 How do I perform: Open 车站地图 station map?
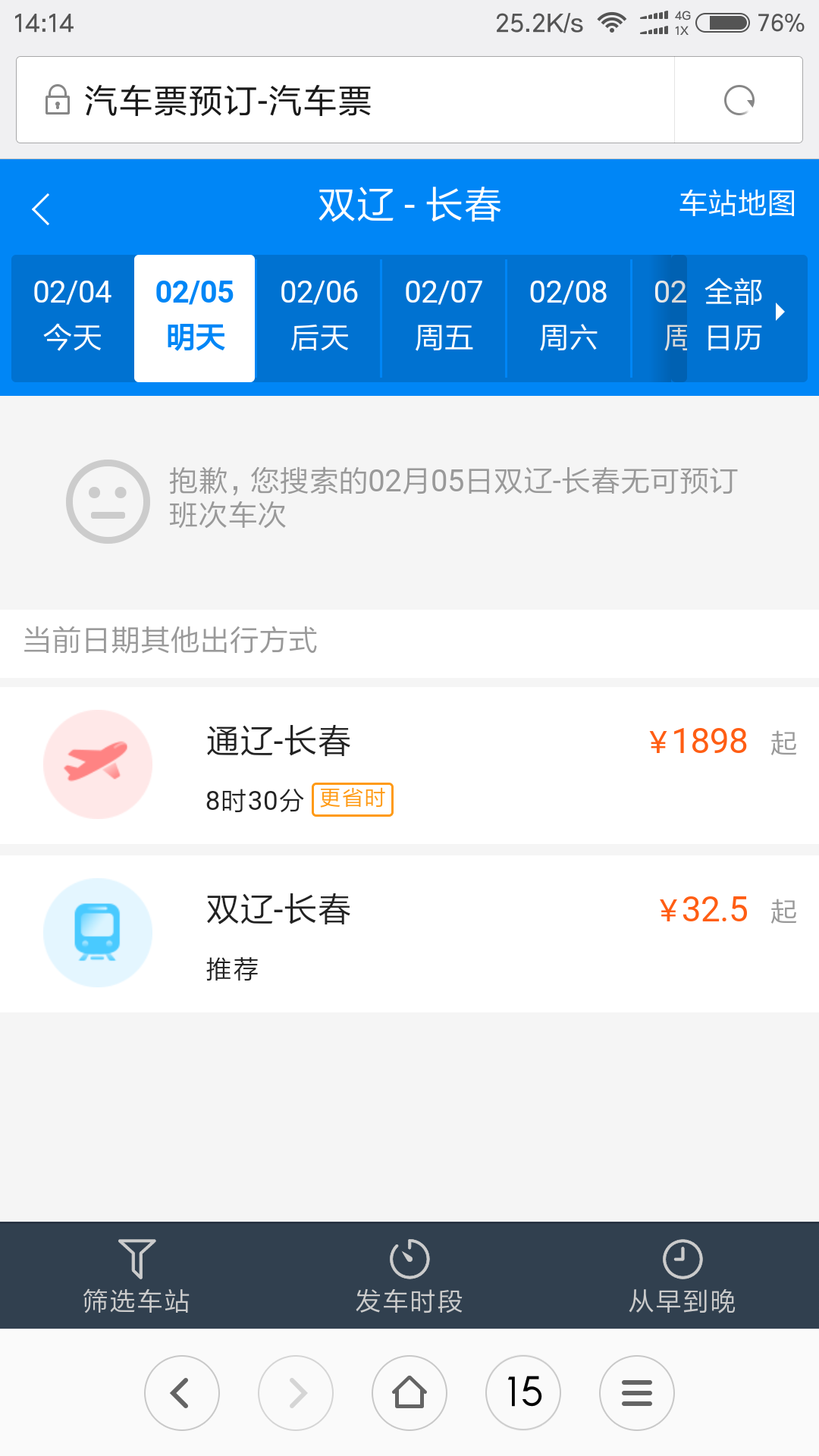(736, 203)
